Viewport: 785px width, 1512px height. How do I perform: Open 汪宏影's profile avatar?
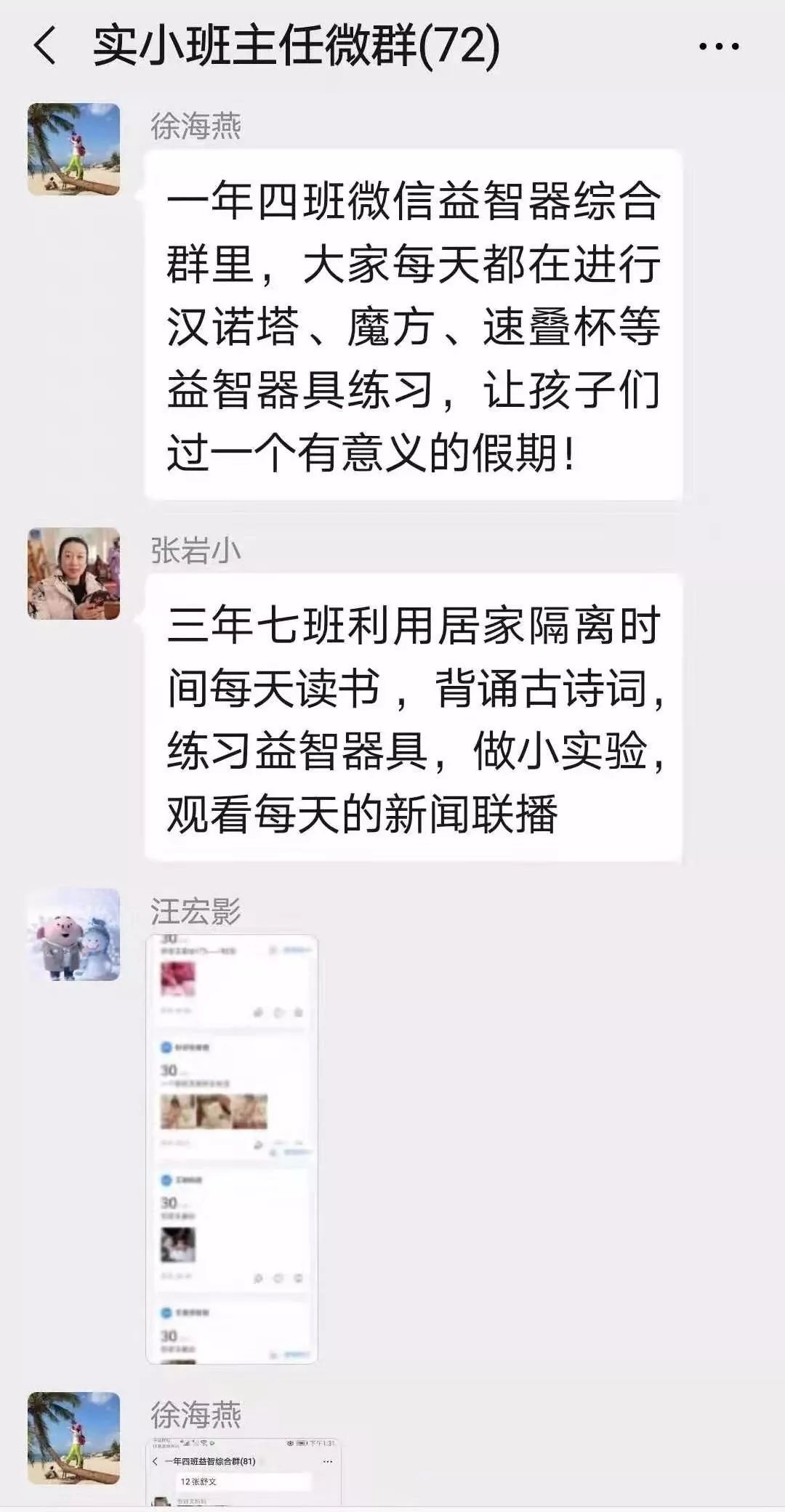coord(73,934)
